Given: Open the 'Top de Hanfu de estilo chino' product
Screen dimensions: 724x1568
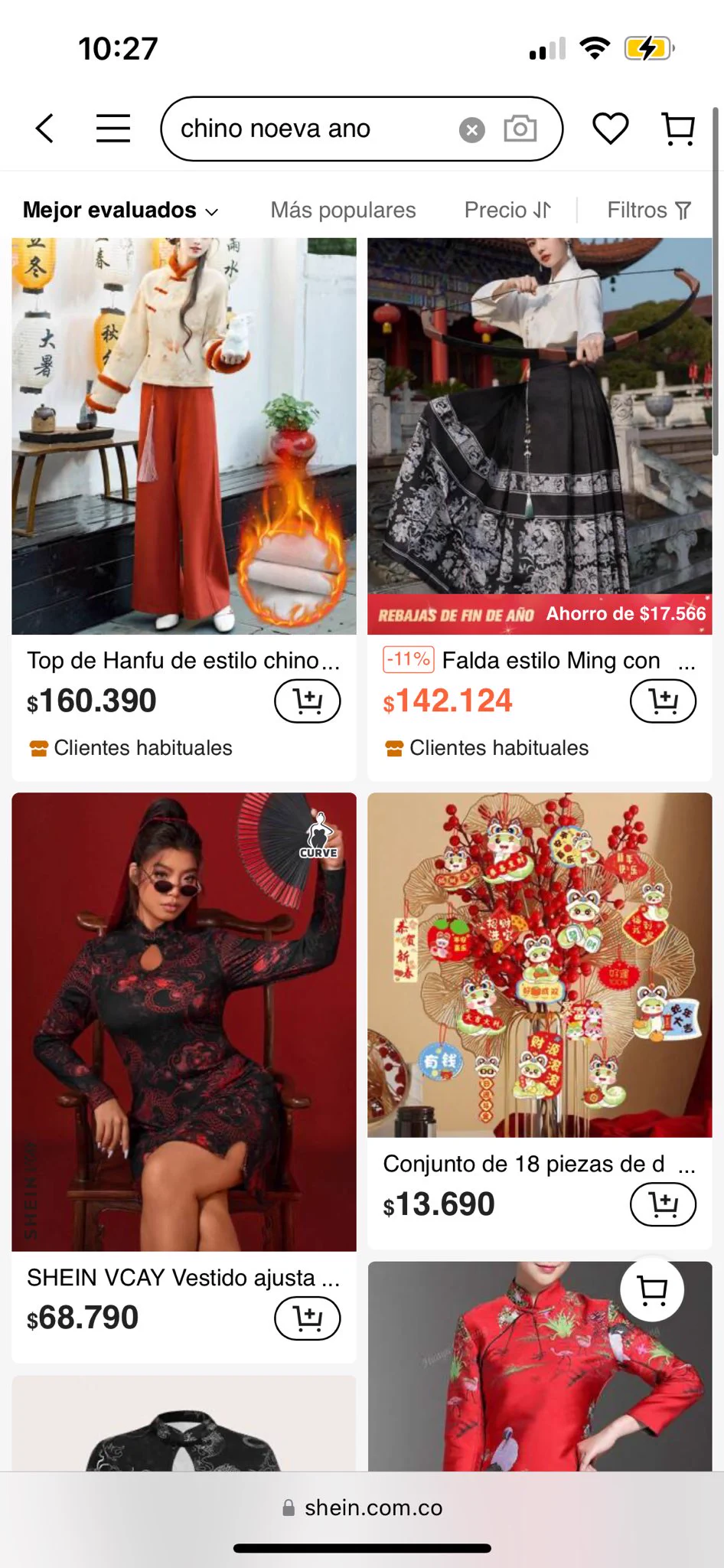Looking at the screenshot, I should click(x=184, y=436).
